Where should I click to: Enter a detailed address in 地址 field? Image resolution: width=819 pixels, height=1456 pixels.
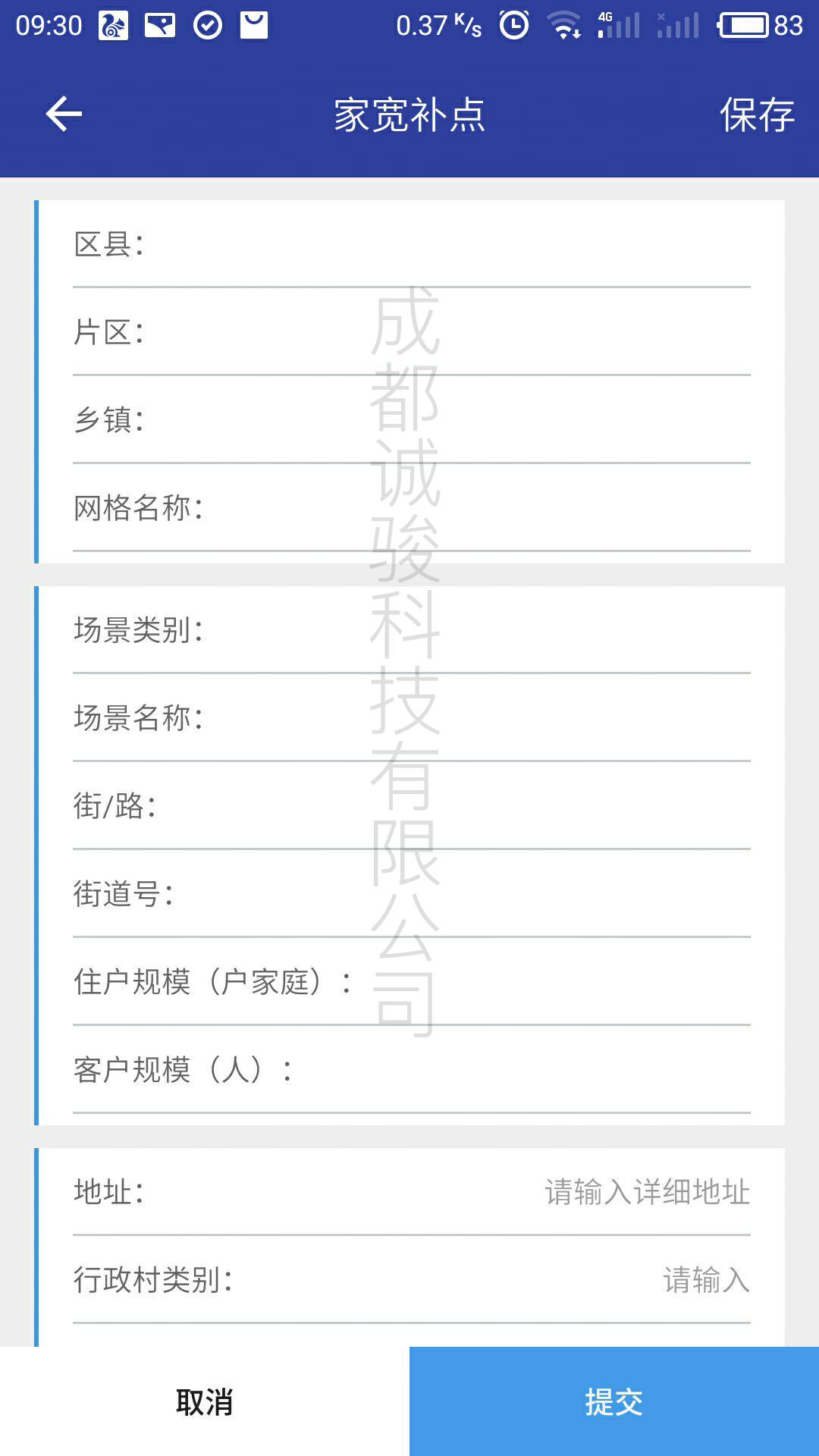pos(412,1192)
